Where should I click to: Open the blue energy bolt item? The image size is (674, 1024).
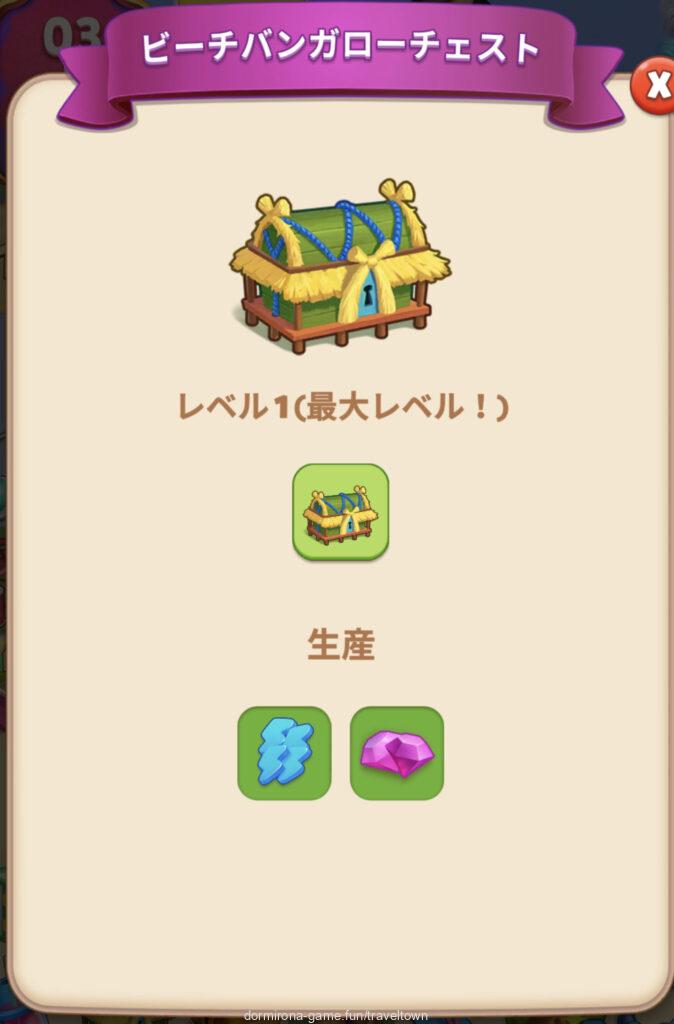point(284,753)
